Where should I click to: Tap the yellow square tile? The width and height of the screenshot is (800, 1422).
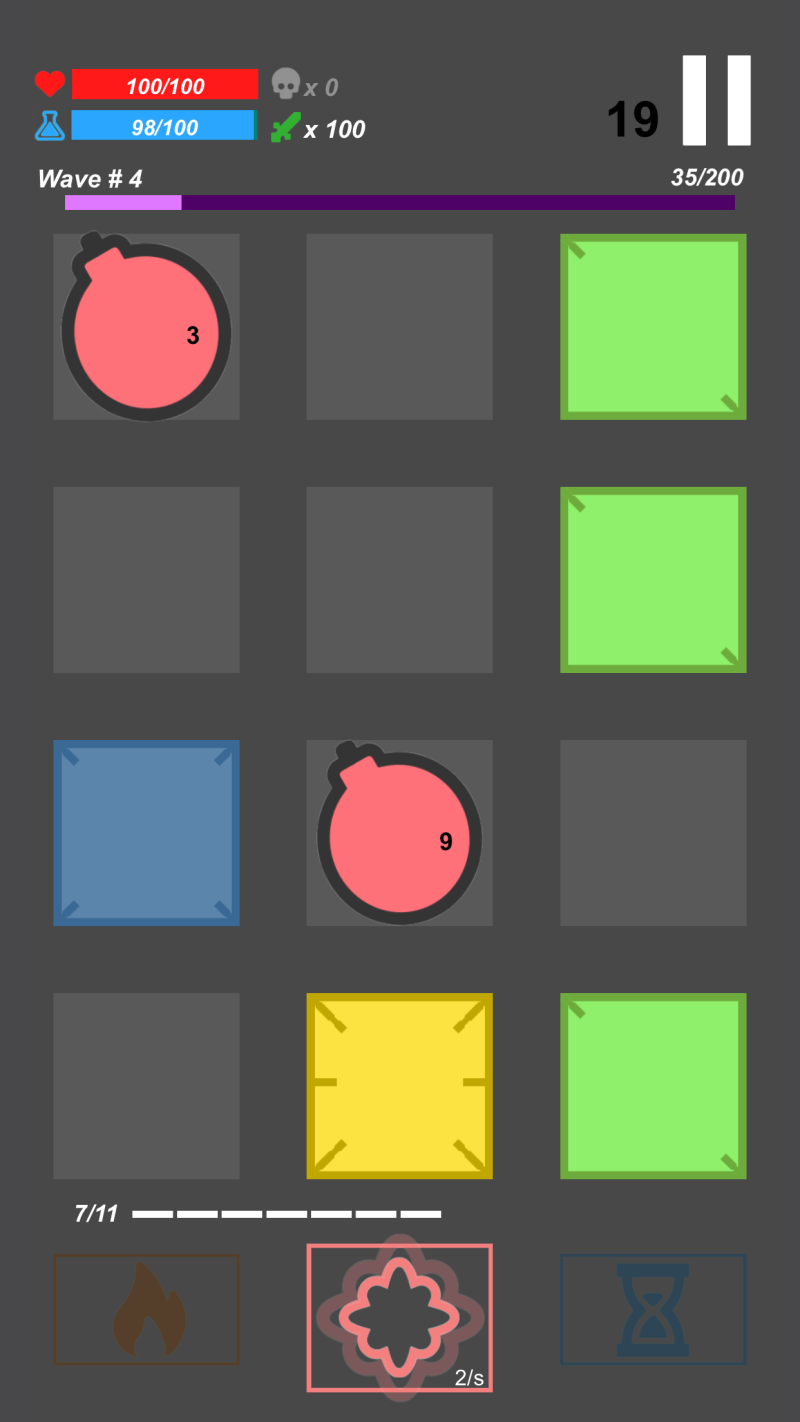point(399,1086)
